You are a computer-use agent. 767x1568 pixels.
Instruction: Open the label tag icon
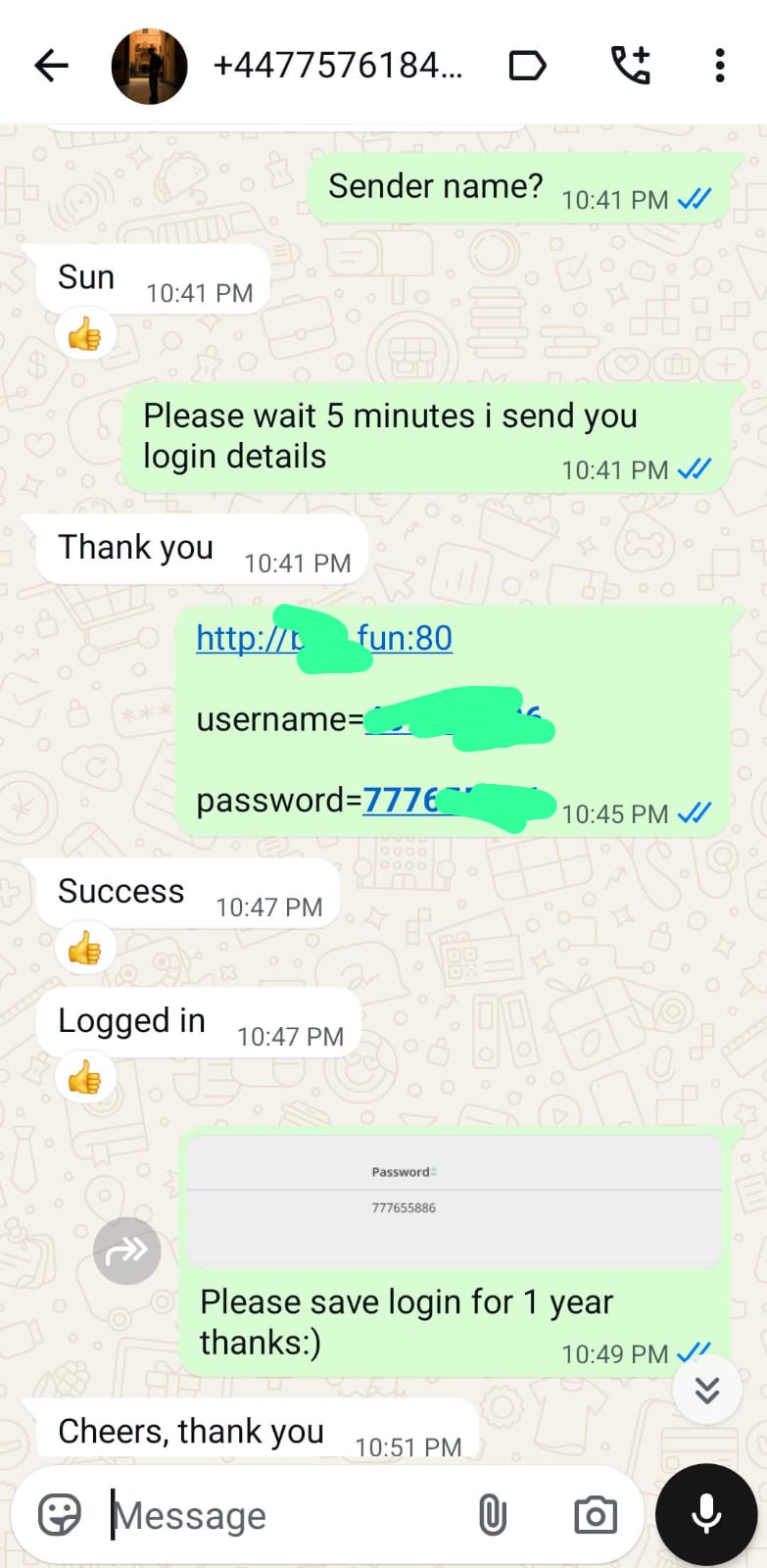527,67
